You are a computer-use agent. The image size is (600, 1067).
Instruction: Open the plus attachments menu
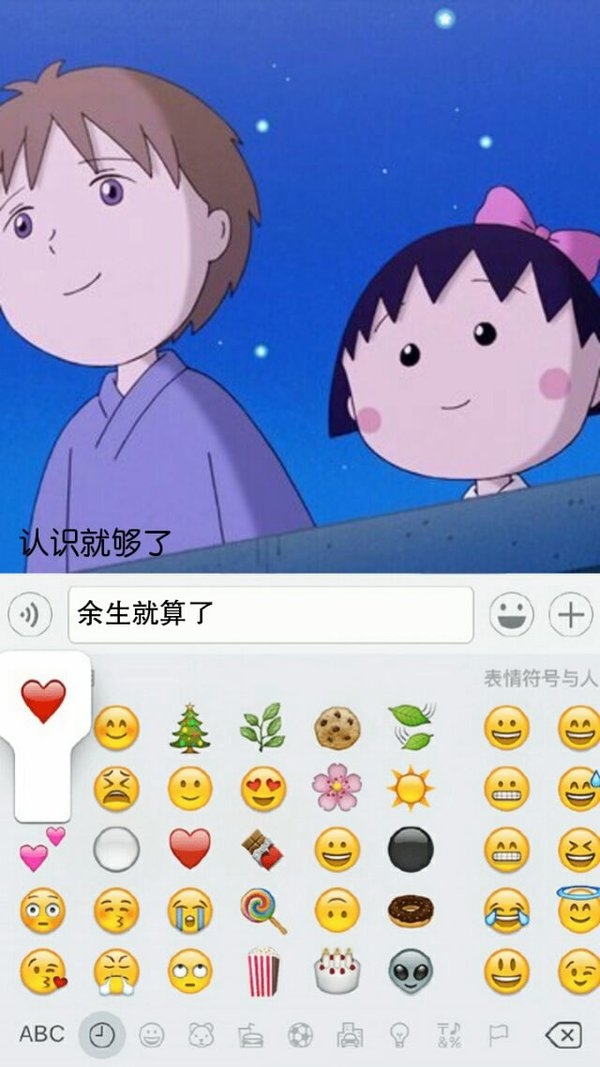tap(571, 614)
